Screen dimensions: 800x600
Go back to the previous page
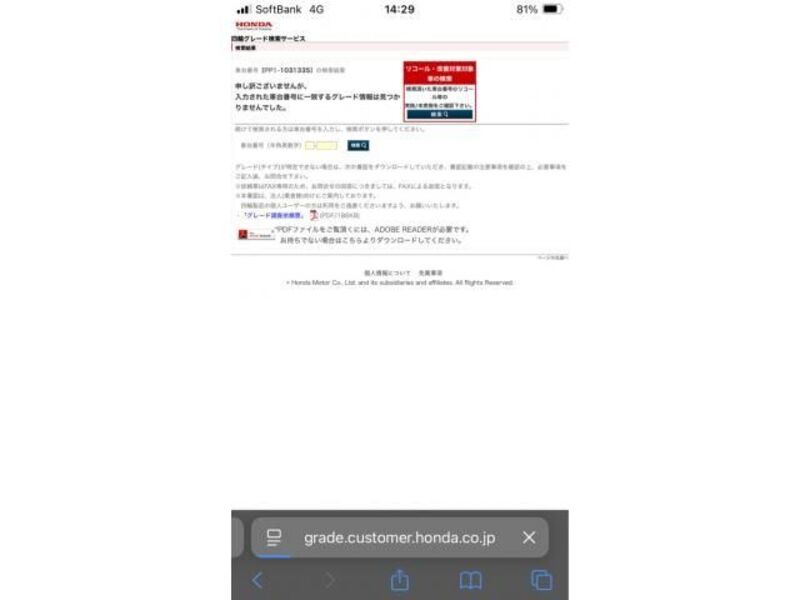[x=257, y=580]
